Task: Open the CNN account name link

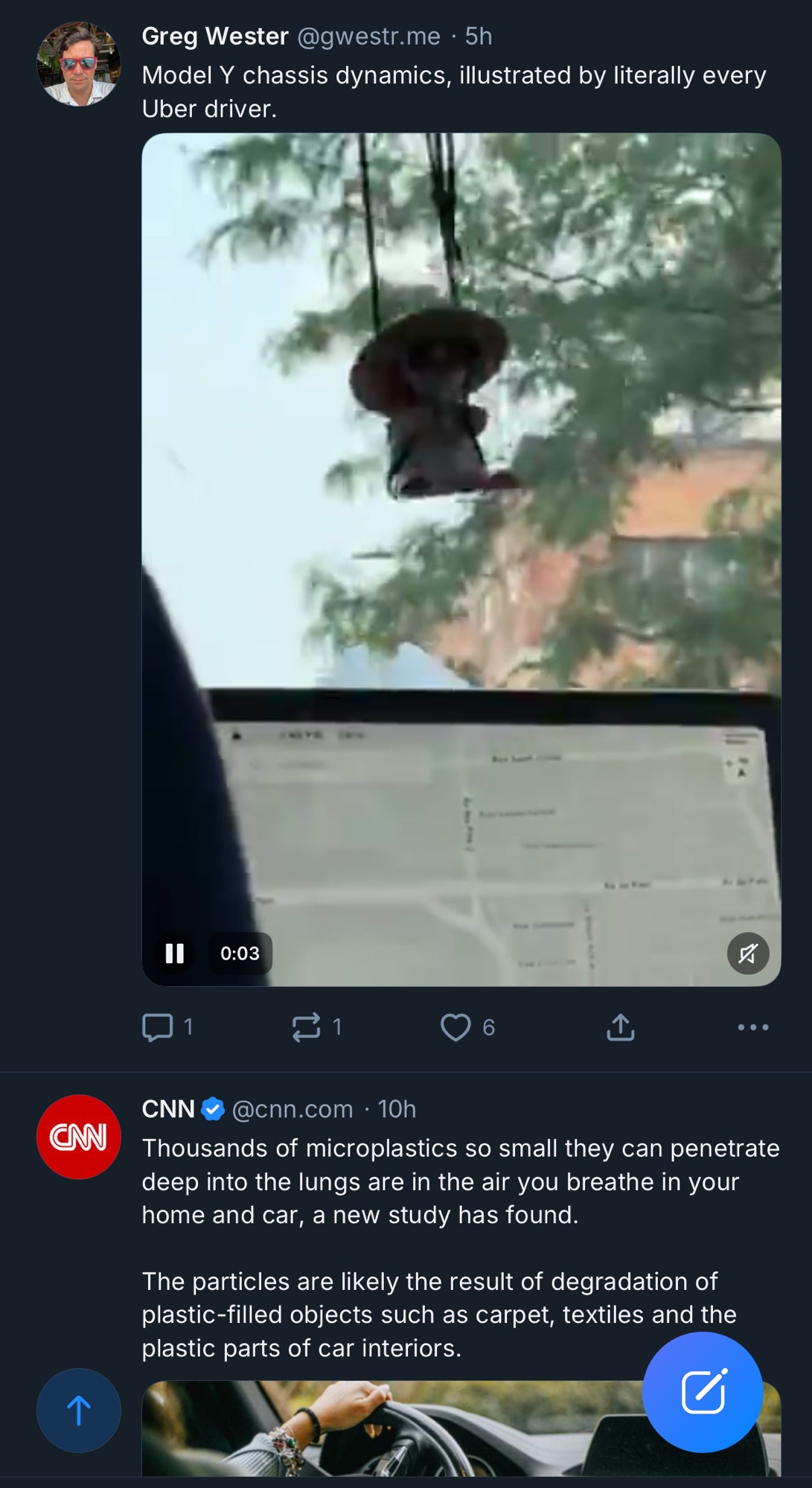Action: [168, 1109]
